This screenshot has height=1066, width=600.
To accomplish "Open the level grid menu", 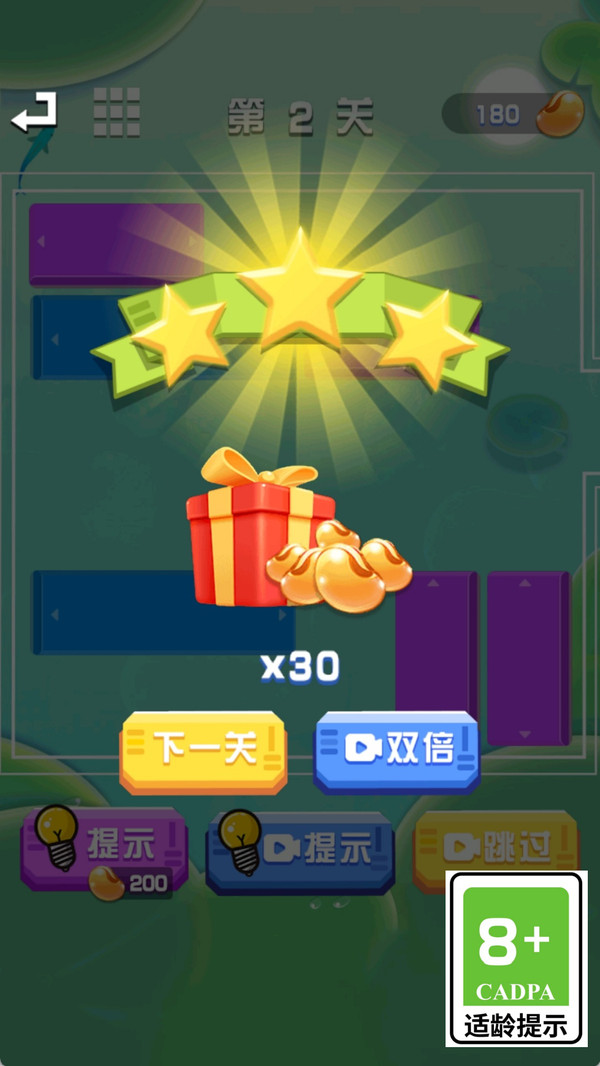I will click(x=117, y=112).
